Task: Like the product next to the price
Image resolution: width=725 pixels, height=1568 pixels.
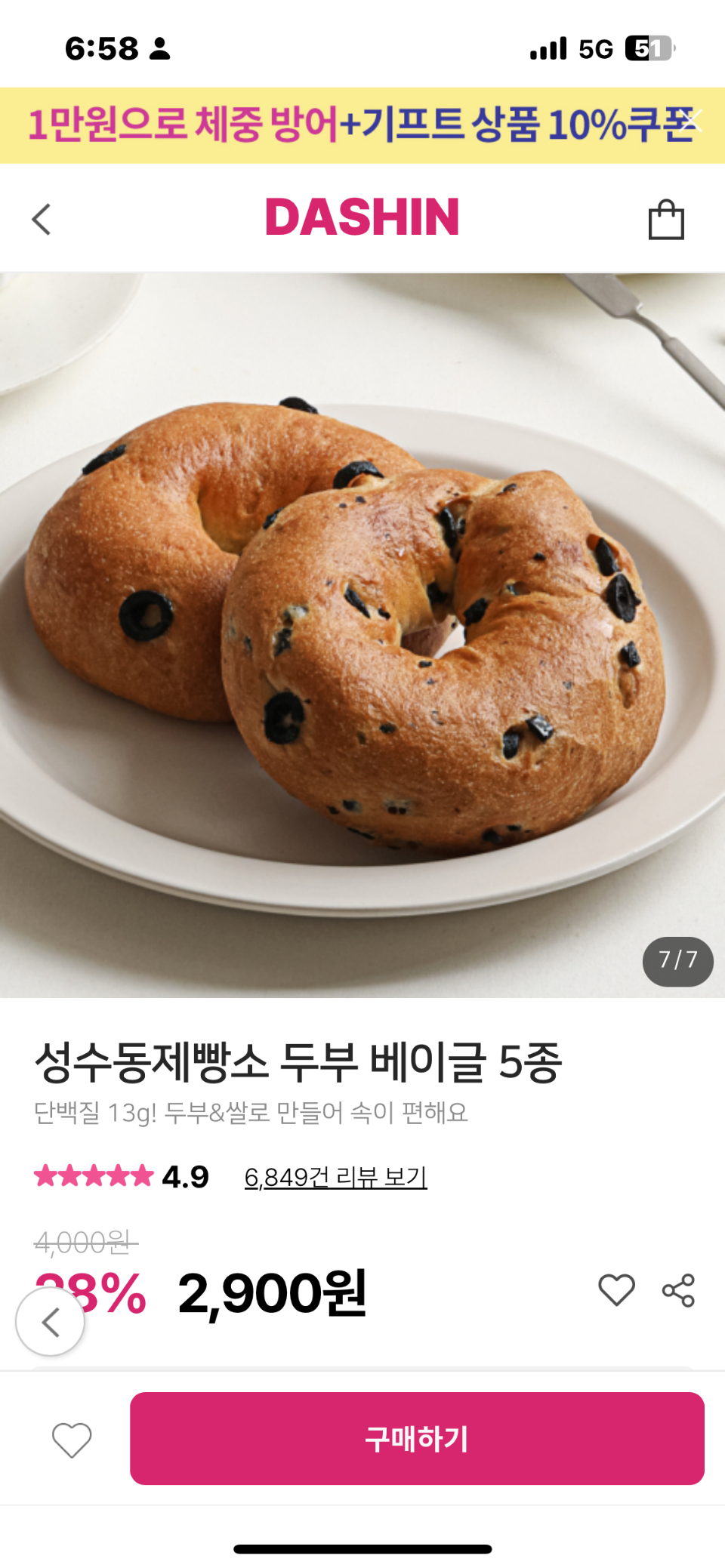Action: coord(616,1289)
